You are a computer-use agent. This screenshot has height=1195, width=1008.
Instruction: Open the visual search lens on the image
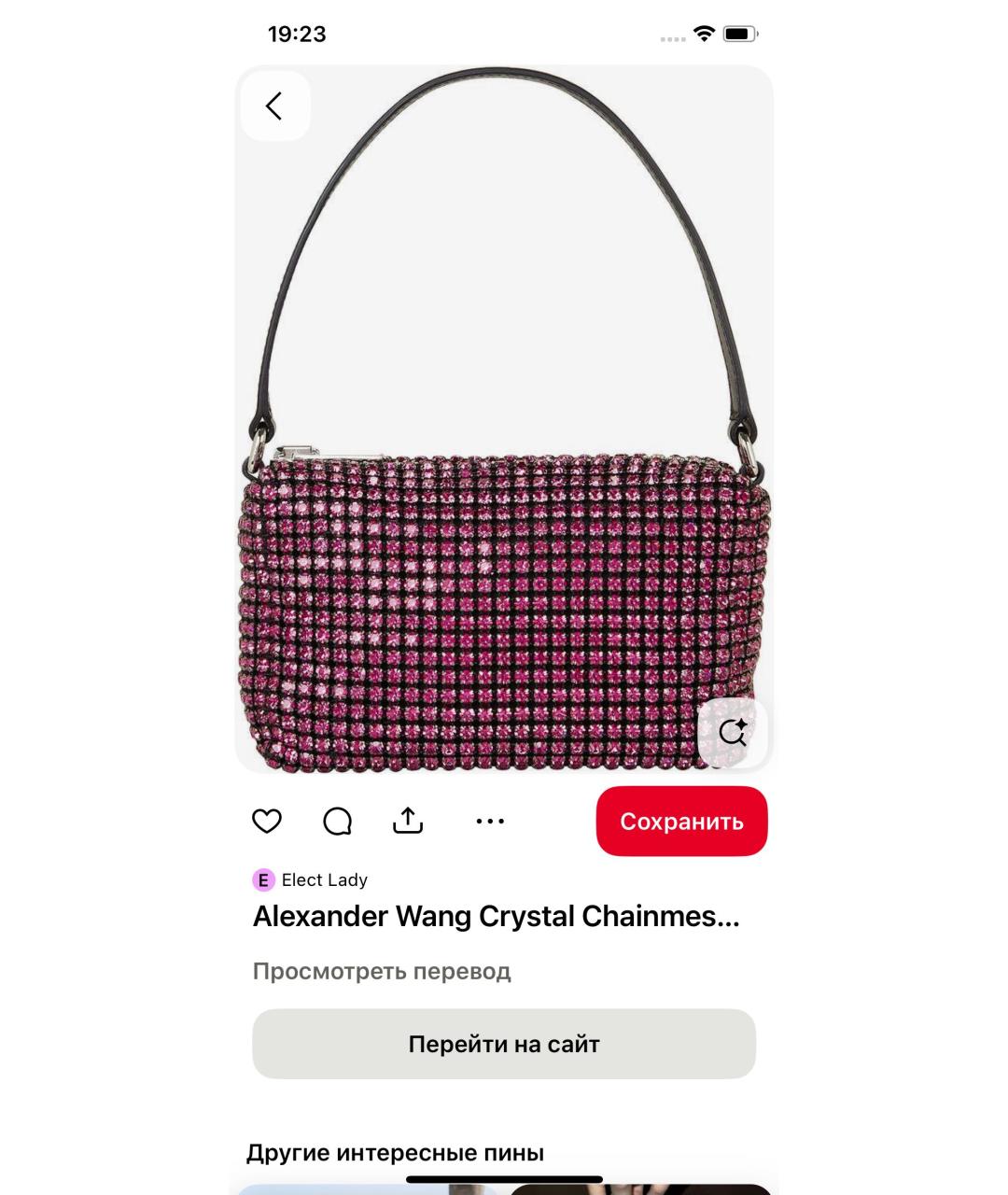tap(733, 732)
